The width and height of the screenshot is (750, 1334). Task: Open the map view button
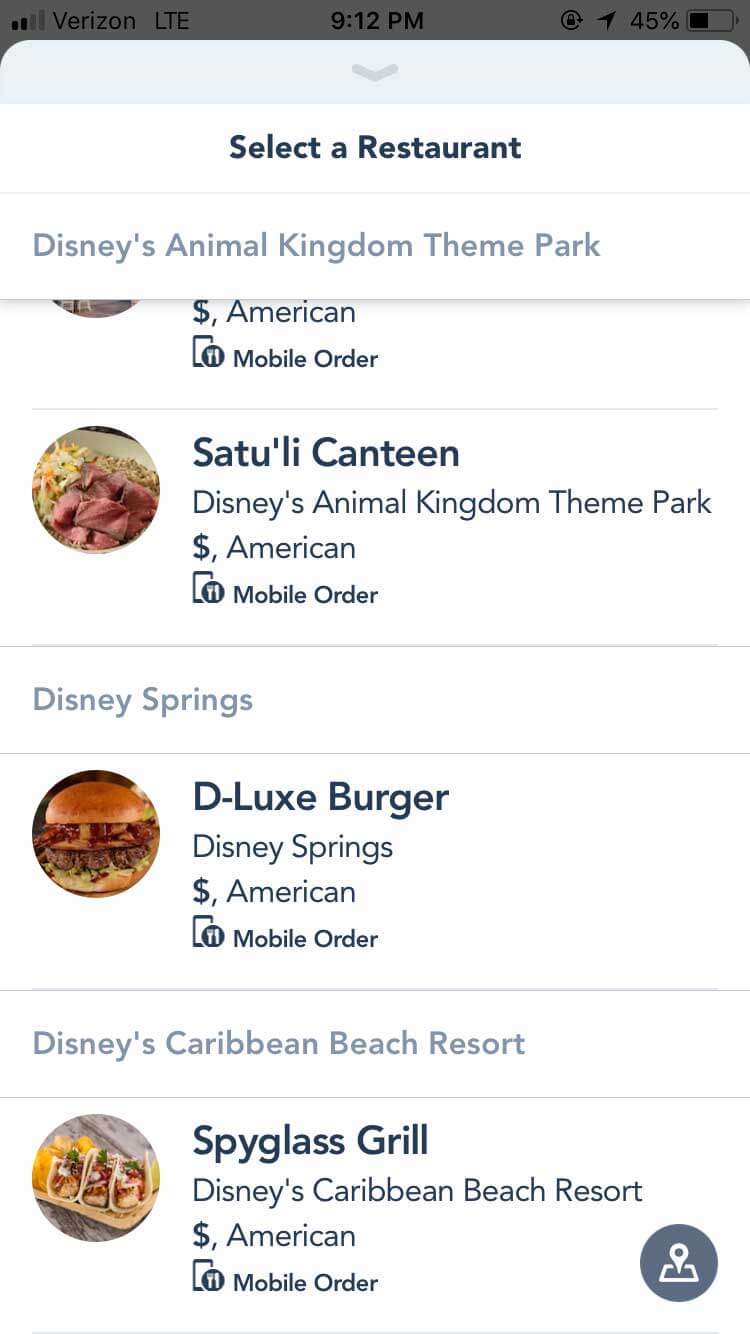pos(678,1263)
